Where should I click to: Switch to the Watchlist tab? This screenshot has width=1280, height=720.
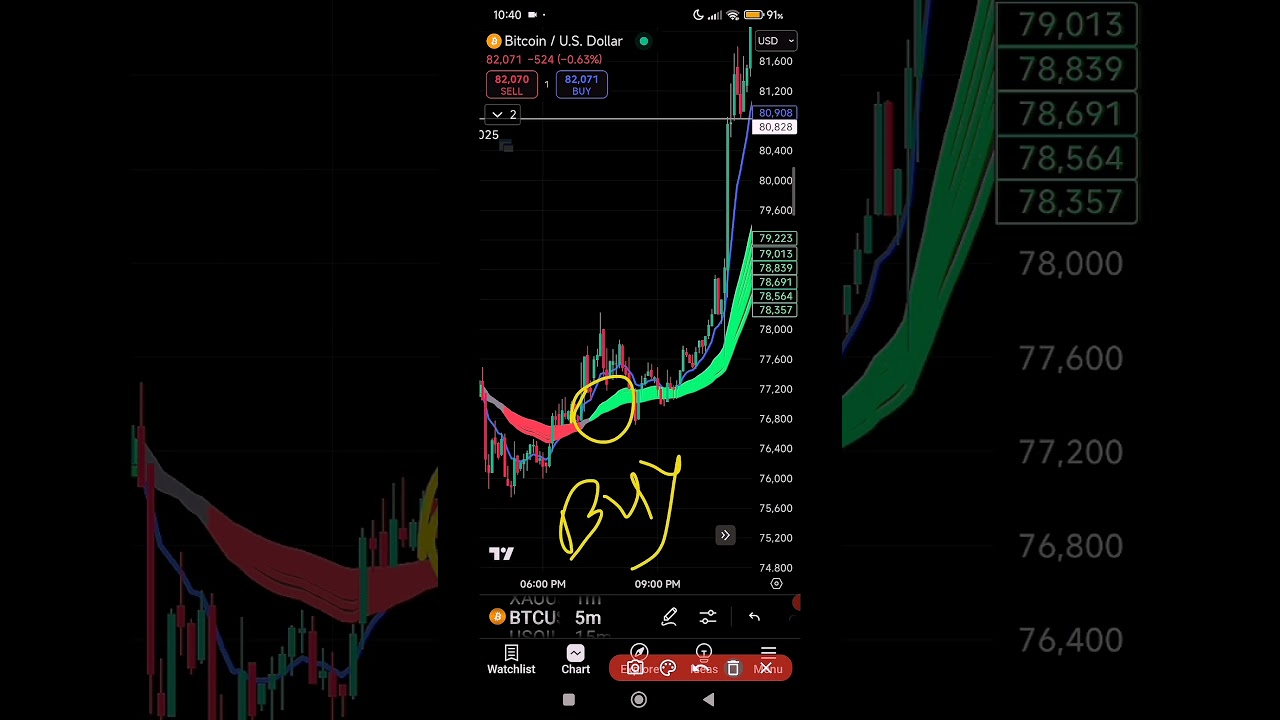pos(511,660)
